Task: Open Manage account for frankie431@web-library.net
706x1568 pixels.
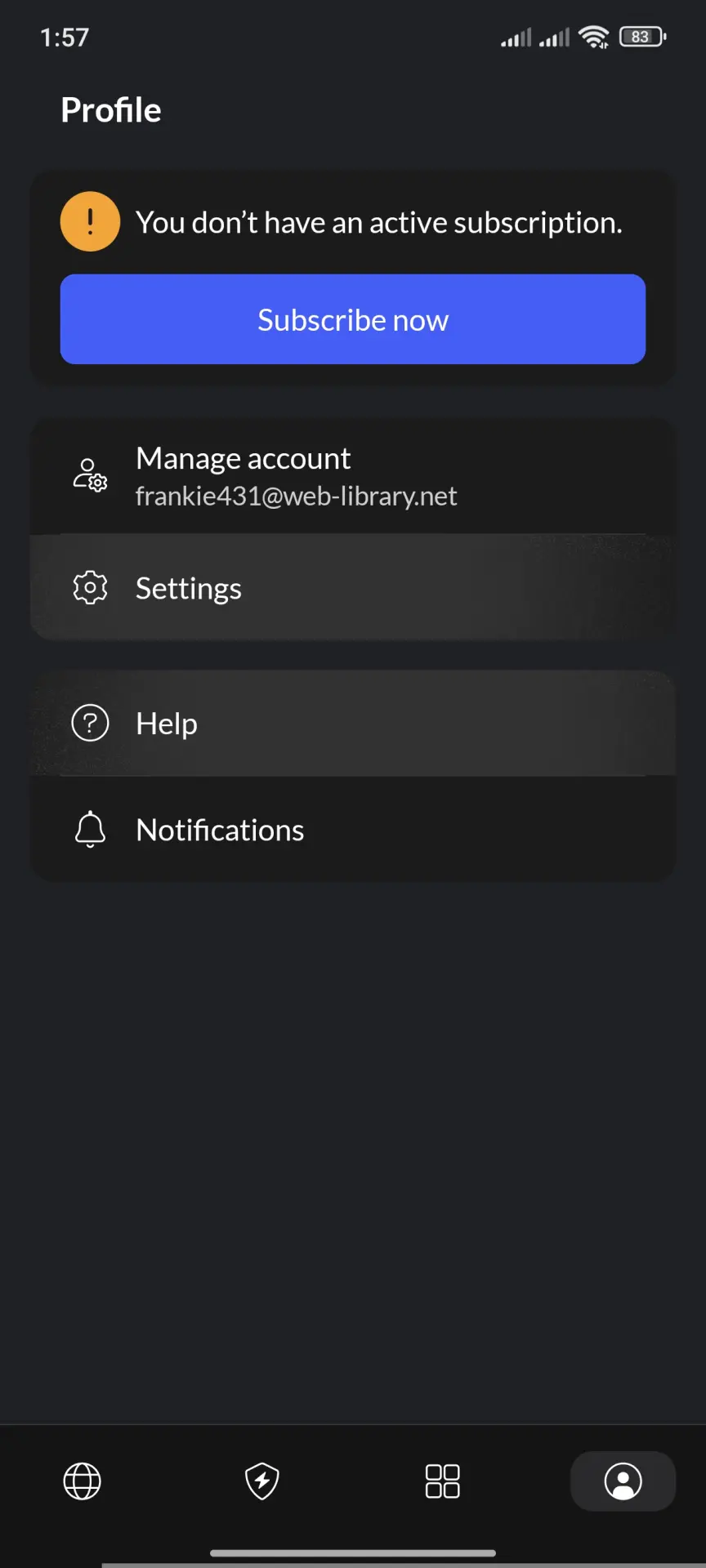Action: [353, 477]
